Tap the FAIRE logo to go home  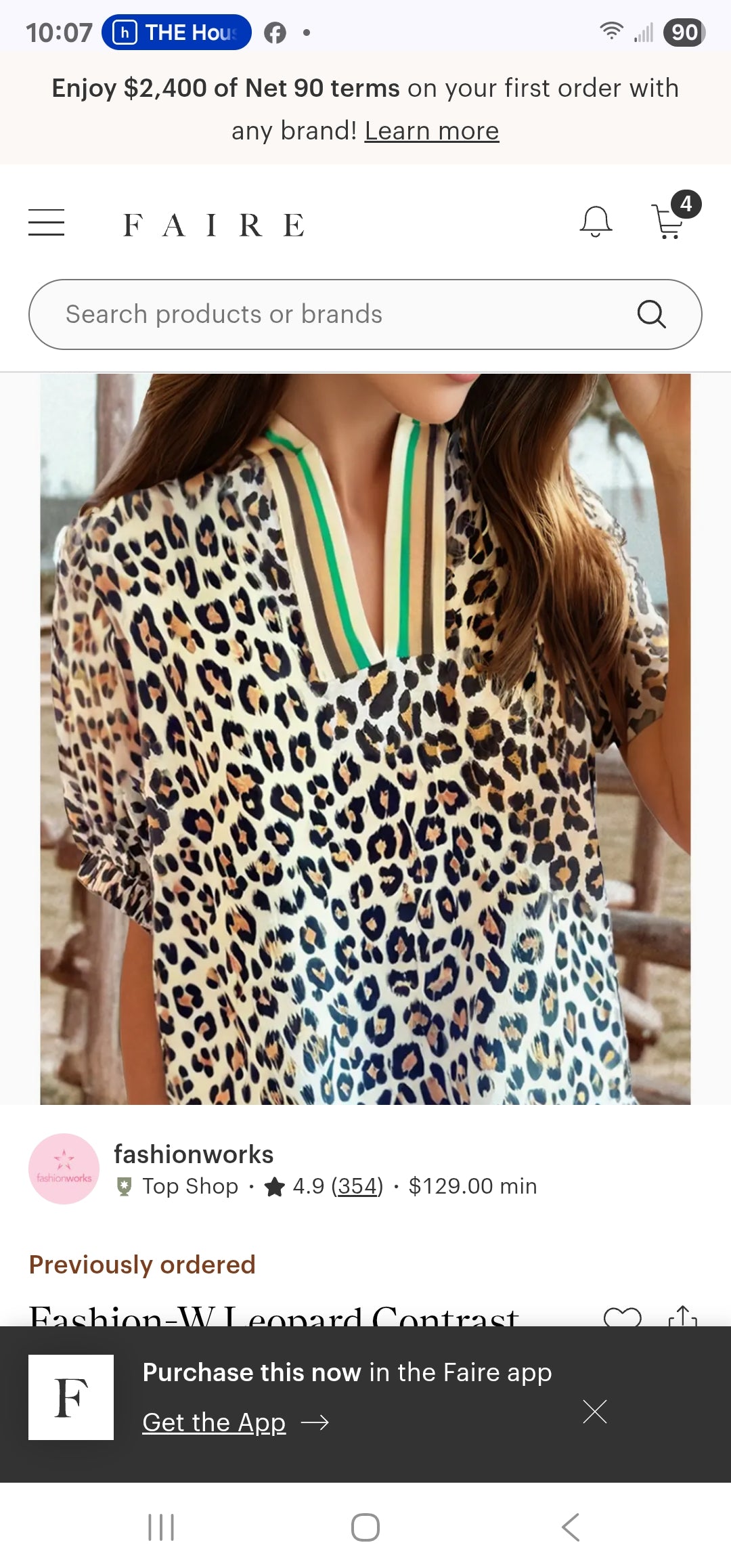(x=214, y=225)
